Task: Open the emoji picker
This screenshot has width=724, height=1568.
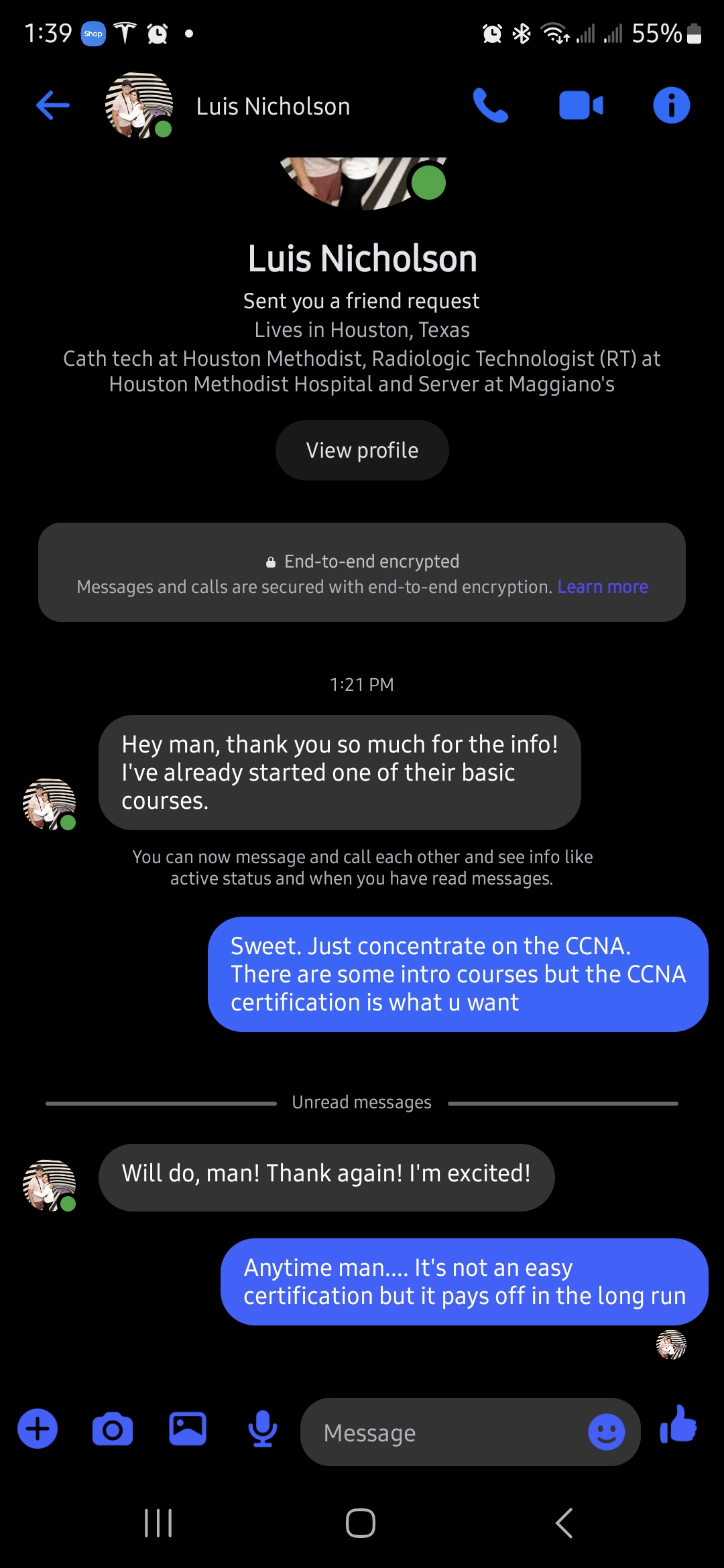Action: pyautogui.click(x=606, y=1432)
